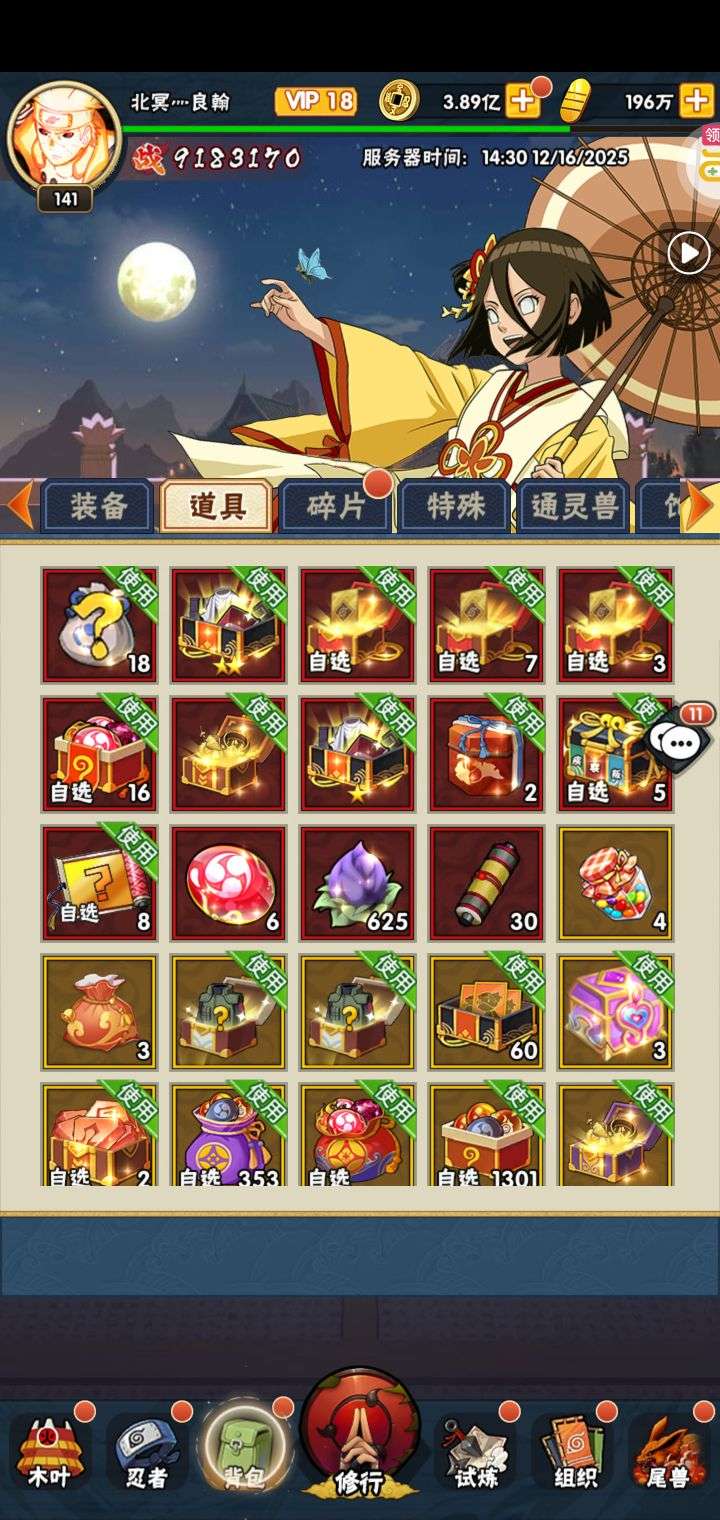Open the 通灵兽 tab
The height and width of the screenshot is (1520, 720).
tap(574, 507)
